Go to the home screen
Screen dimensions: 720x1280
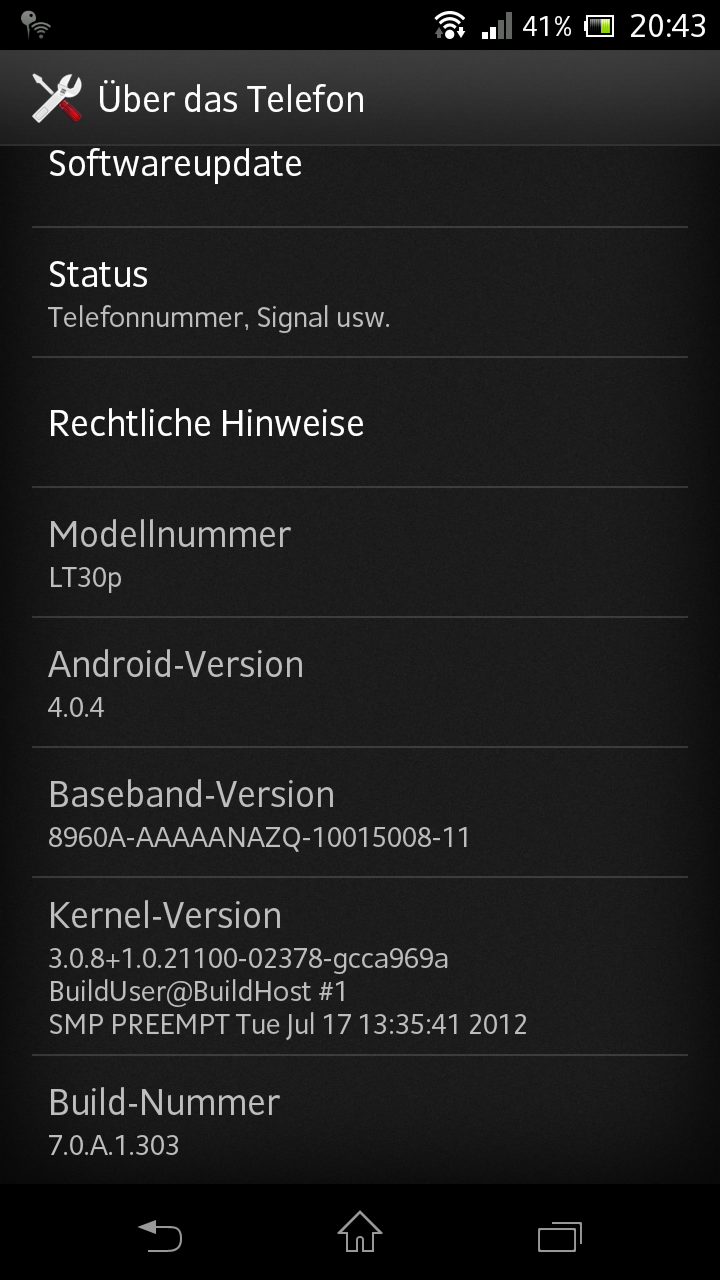pyautogui.click(x=360, y=1232)
